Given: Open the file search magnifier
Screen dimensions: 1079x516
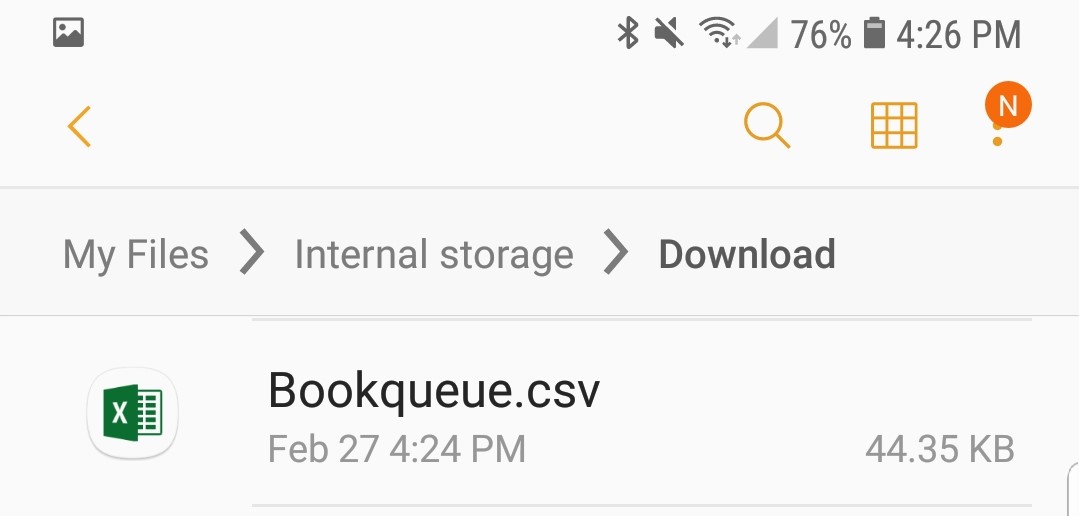Looking at the screenshot, I should coord(767,125).
